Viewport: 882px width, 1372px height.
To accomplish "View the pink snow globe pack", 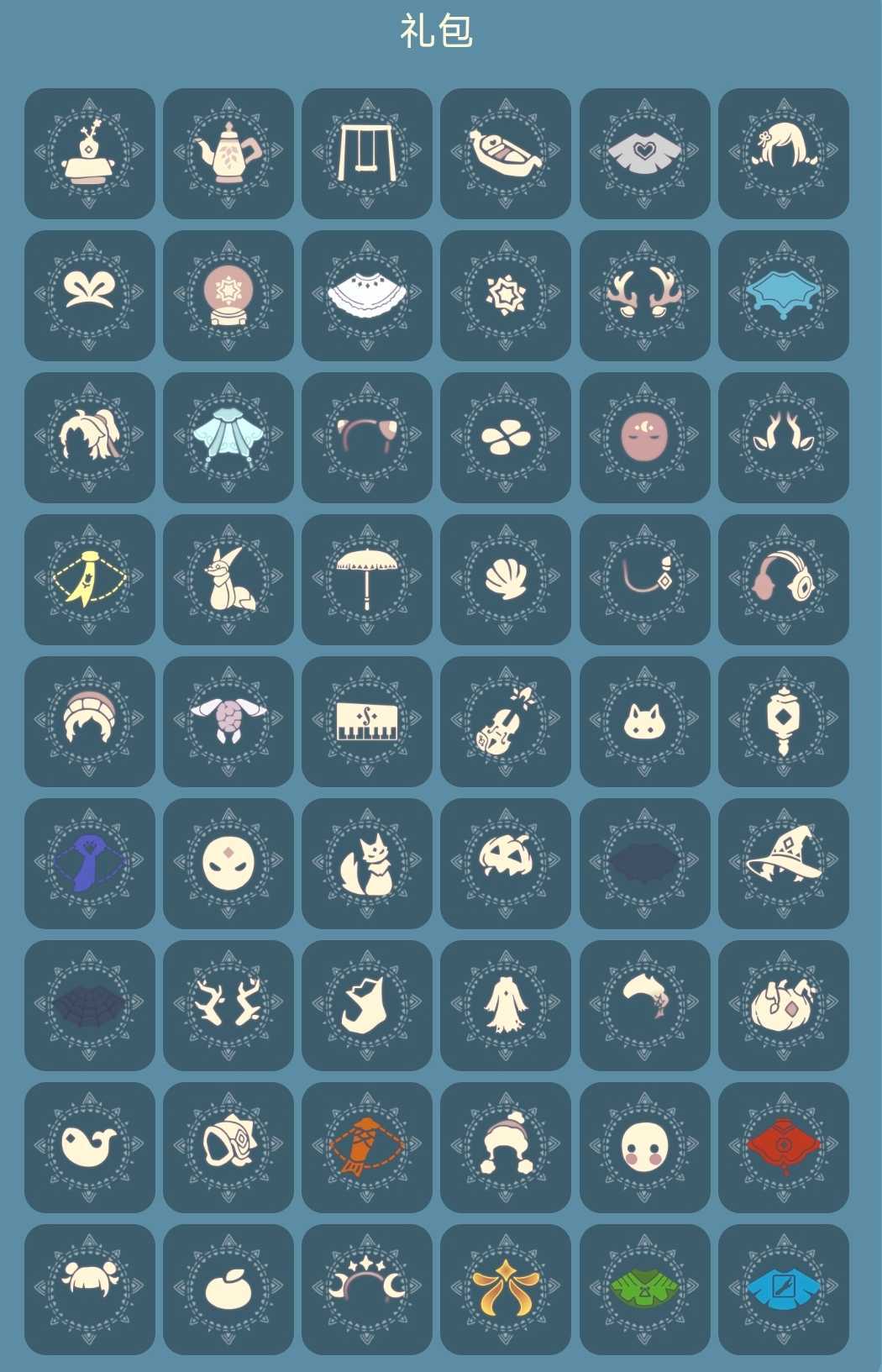I will point(228,296).
